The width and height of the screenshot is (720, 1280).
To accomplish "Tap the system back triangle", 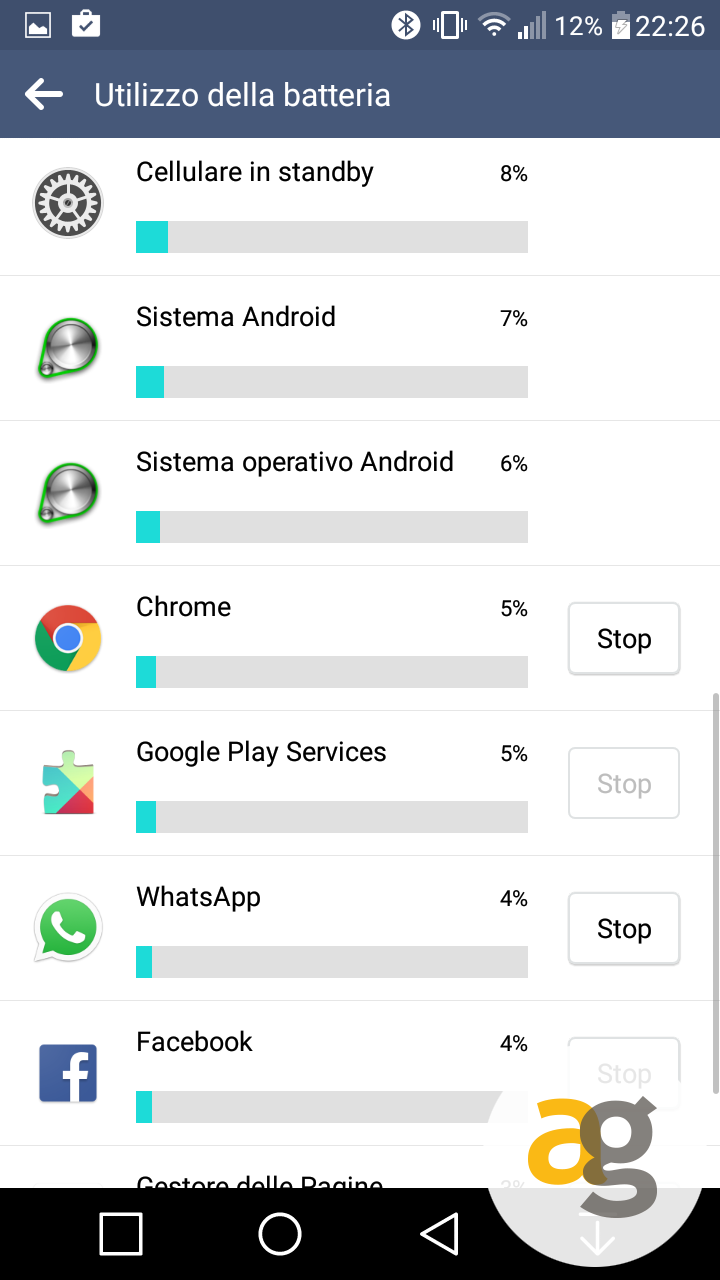I will (x=439, y=1234).
